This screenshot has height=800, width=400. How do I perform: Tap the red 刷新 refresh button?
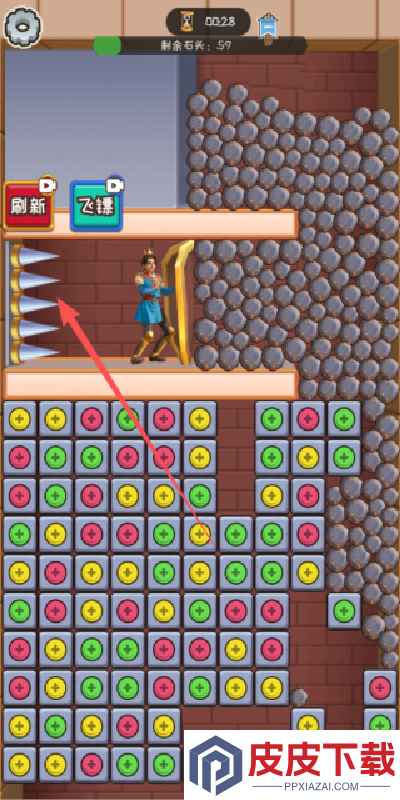tap(29, 205)
